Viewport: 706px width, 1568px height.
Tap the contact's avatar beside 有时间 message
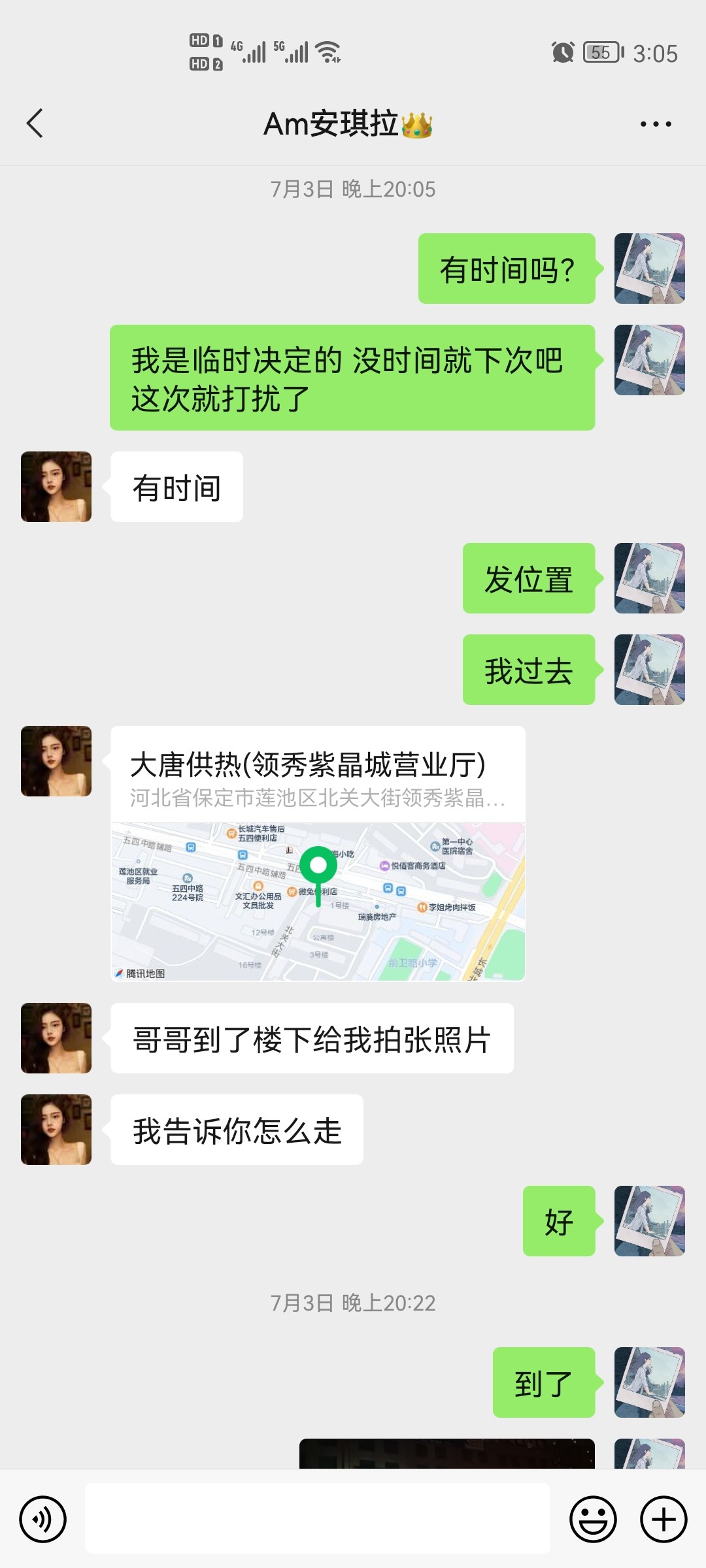56,486
